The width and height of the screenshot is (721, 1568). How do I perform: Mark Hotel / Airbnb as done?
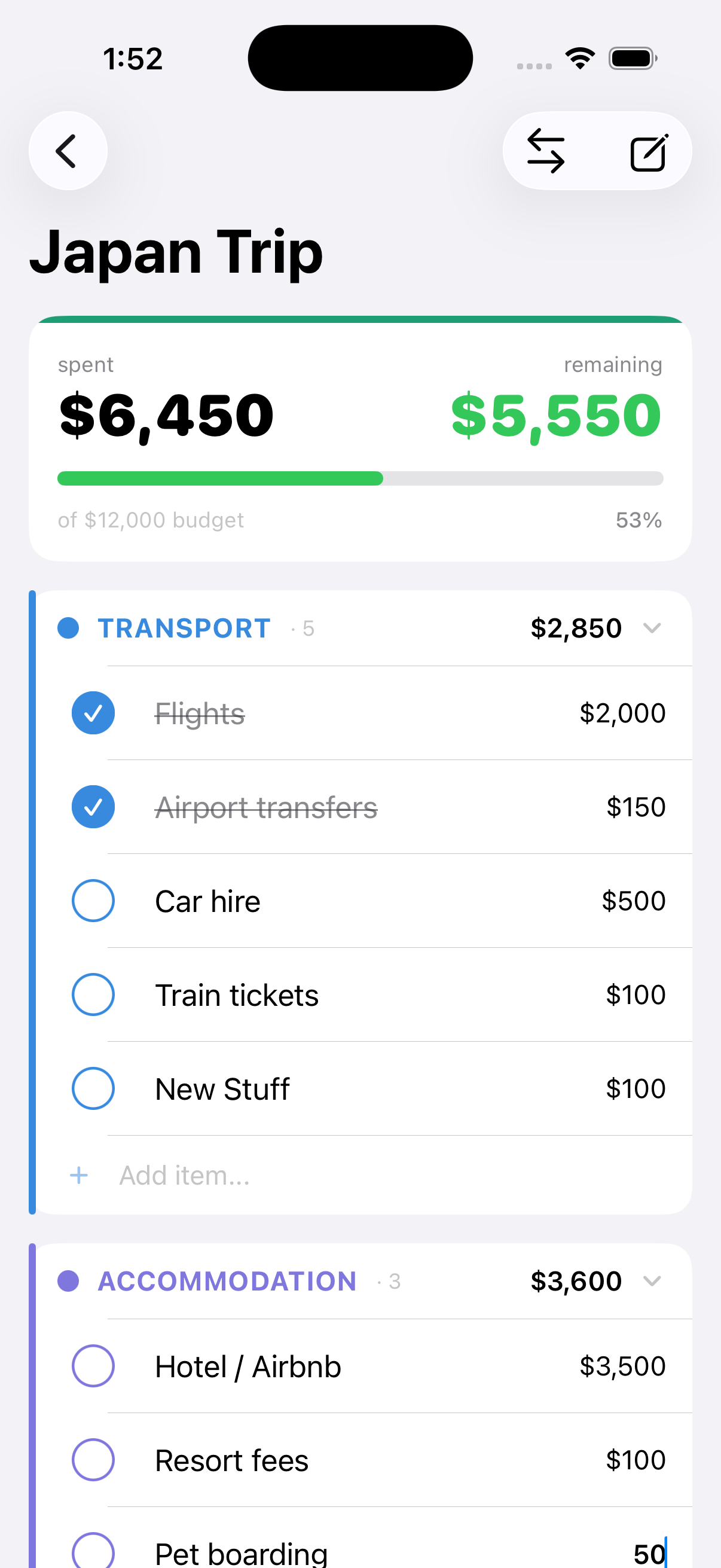click(93, 1366)
